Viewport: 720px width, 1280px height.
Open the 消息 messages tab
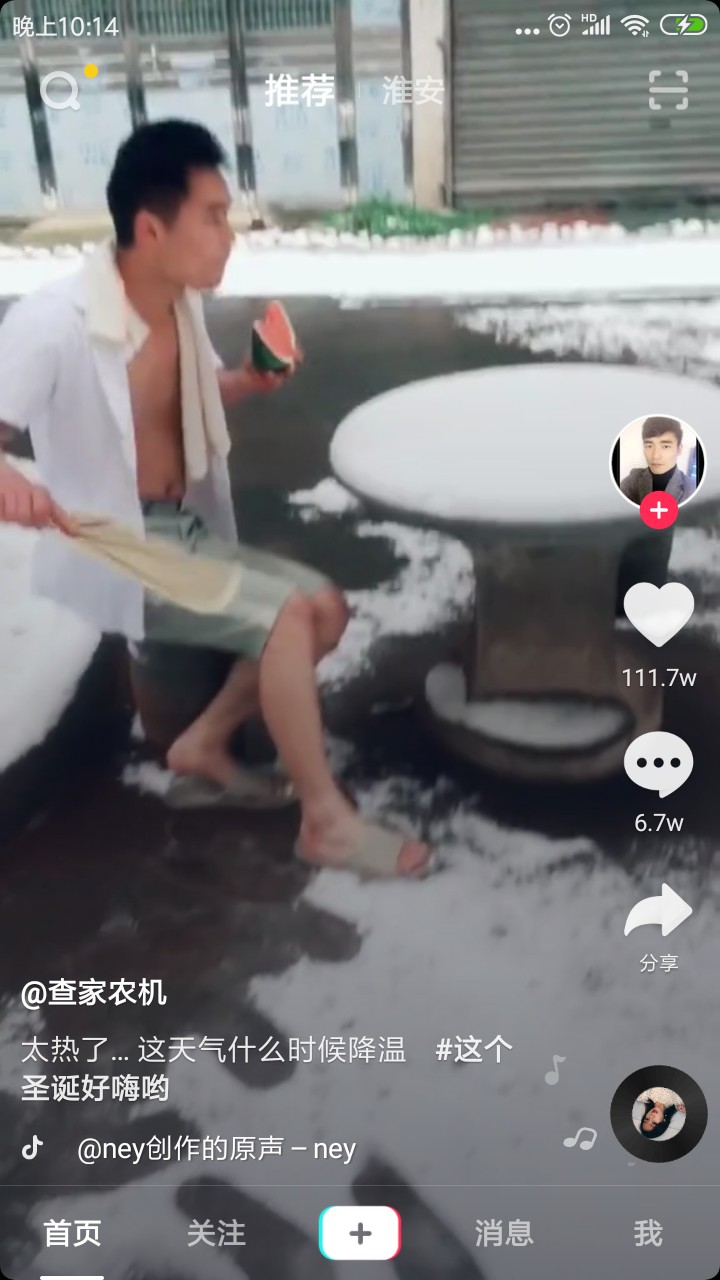[504, 1233]
